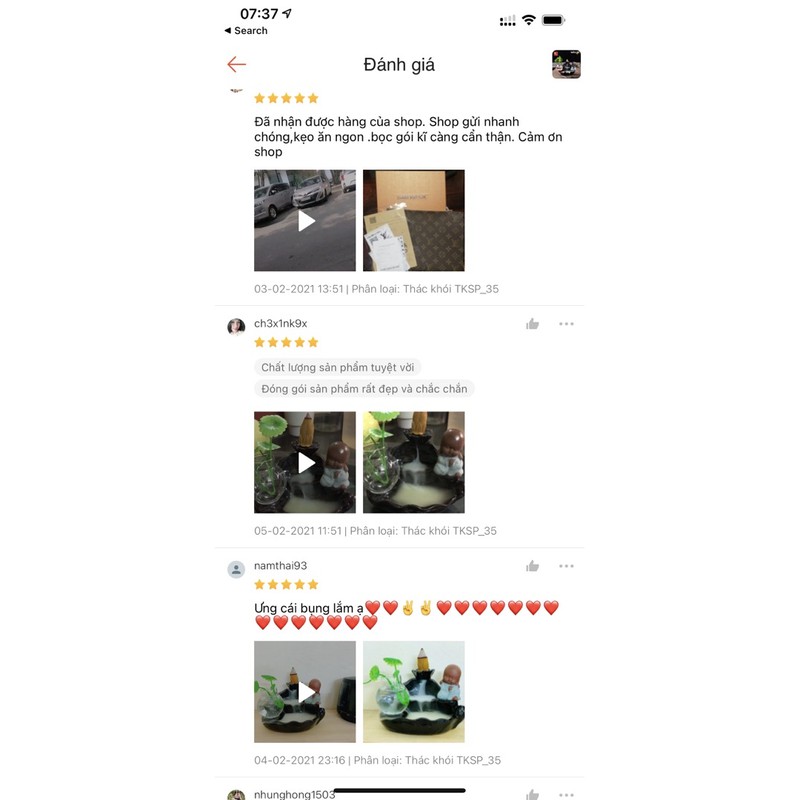800x800 pixels.
Task: Like nhunghong1503's review
Action: tap(532, 795)
